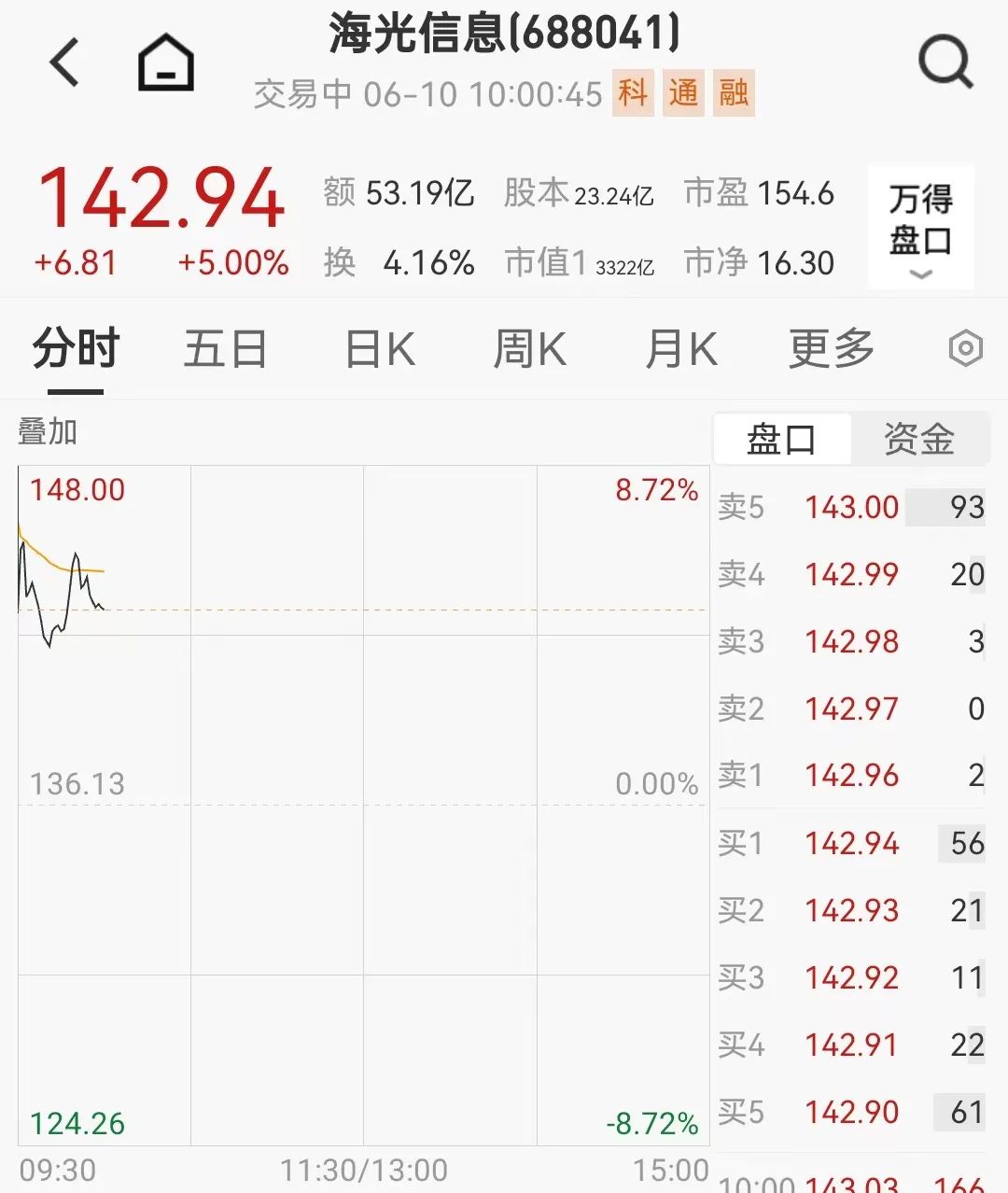Open the 更多 chart options
The height and width of the screenshot is (1193, 1008).
click(832, 350)
